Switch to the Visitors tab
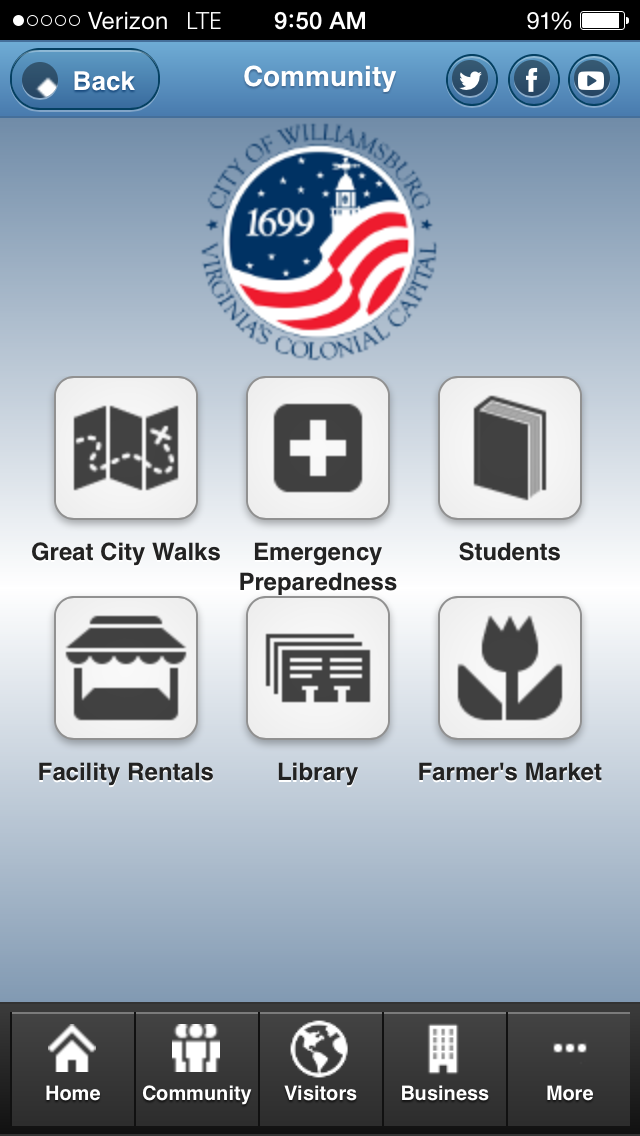 click(321, 1068)
